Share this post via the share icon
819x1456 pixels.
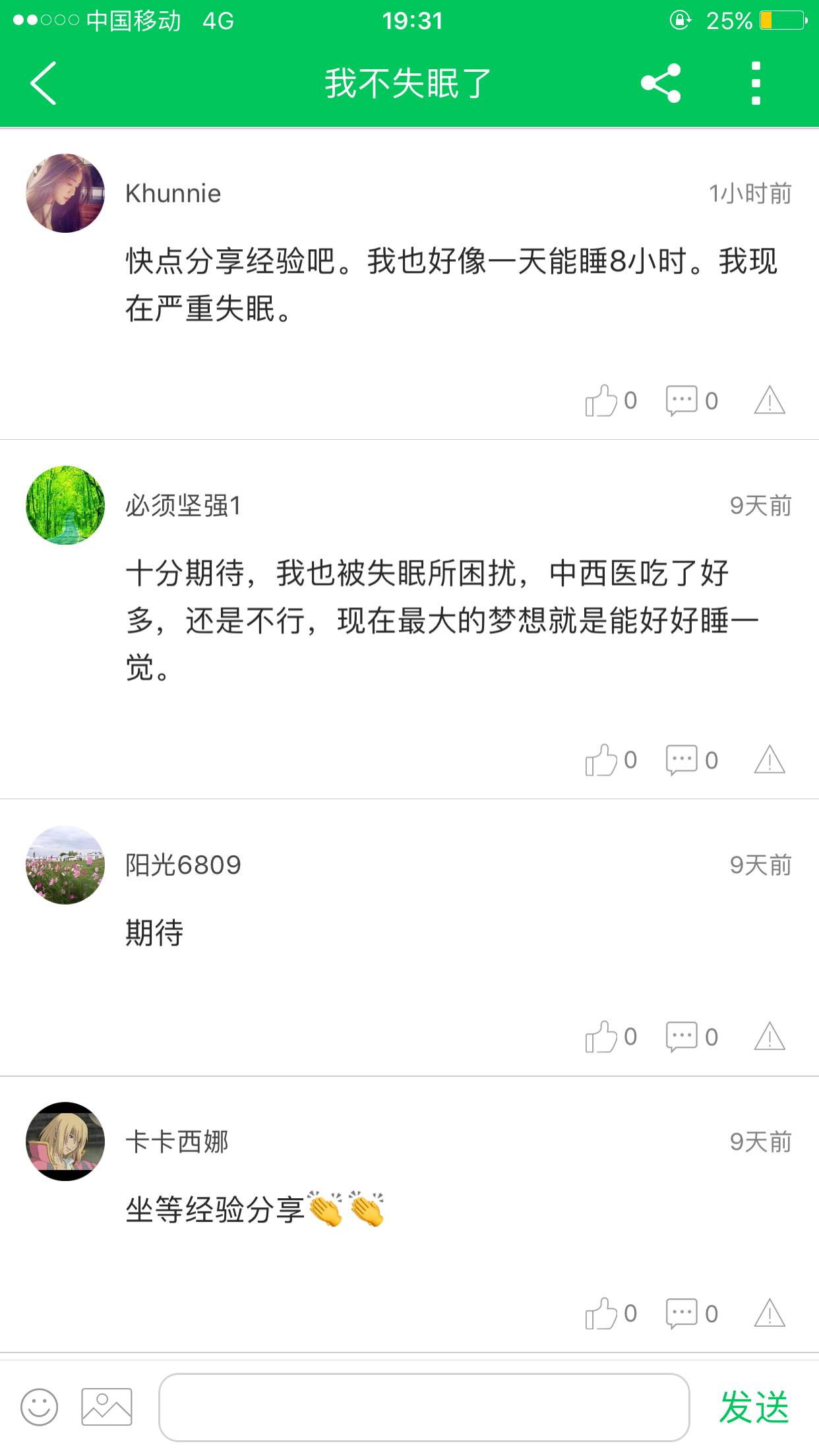pyautogui.click(x=661, y=84)
